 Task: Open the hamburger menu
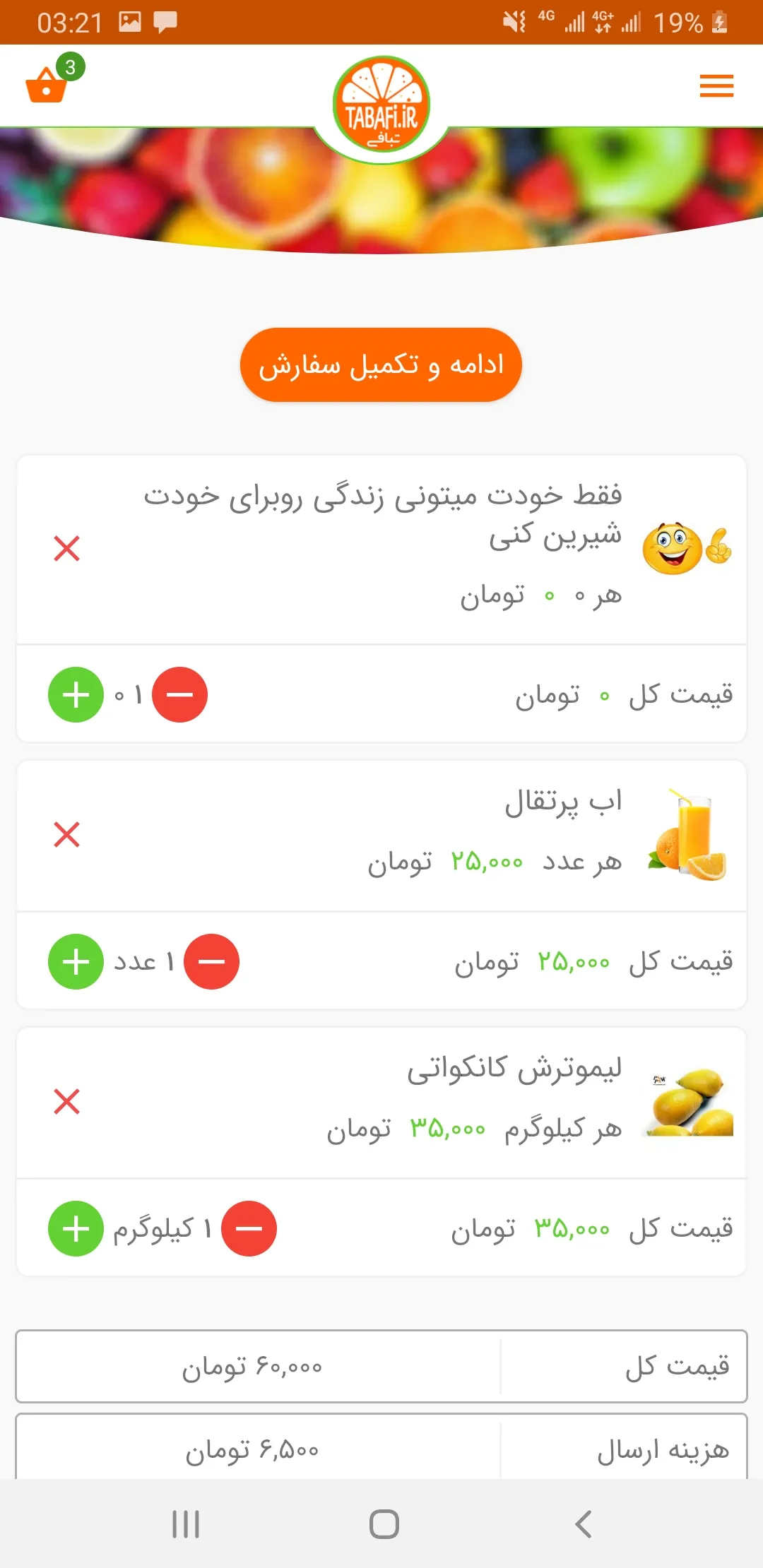pyautogui.click(x=716, y=86)
